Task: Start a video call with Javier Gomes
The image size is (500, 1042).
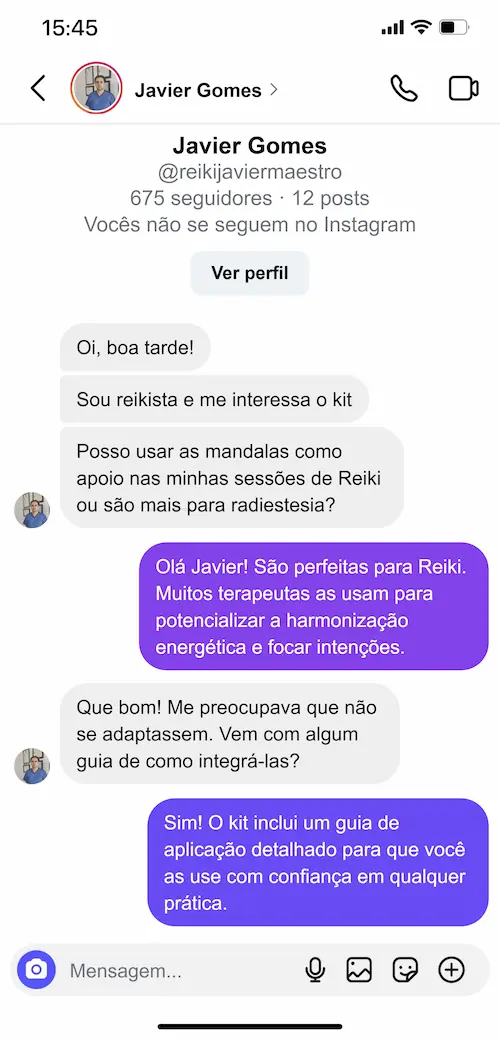Action: (463, 88)
